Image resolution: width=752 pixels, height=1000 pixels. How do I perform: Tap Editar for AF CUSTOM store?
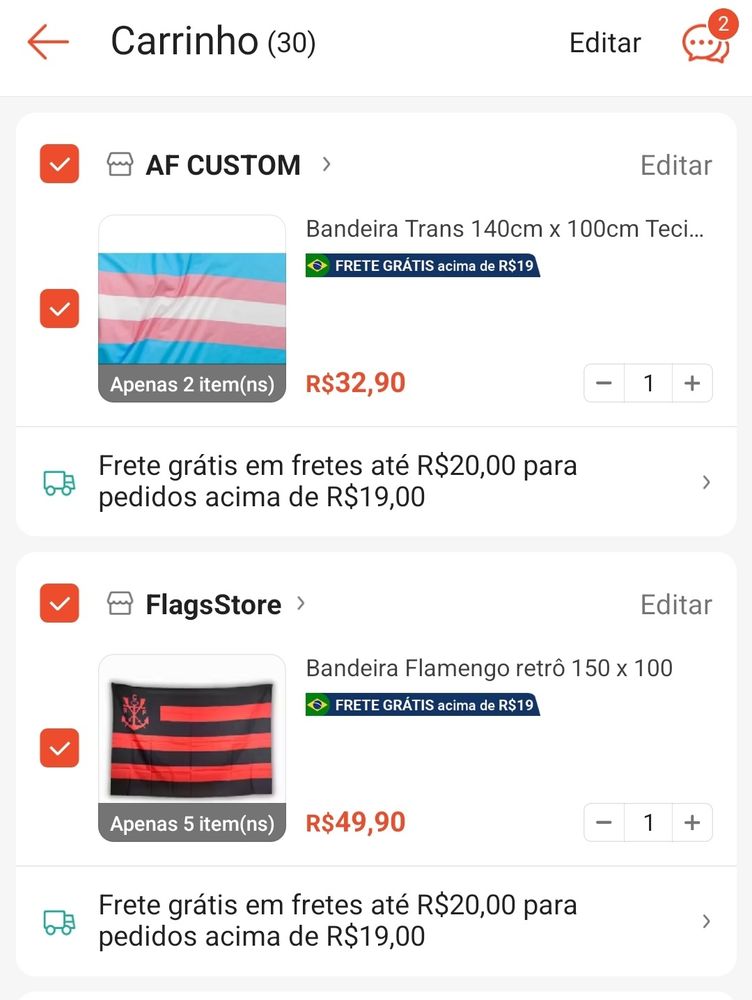[x=676, y=165]
